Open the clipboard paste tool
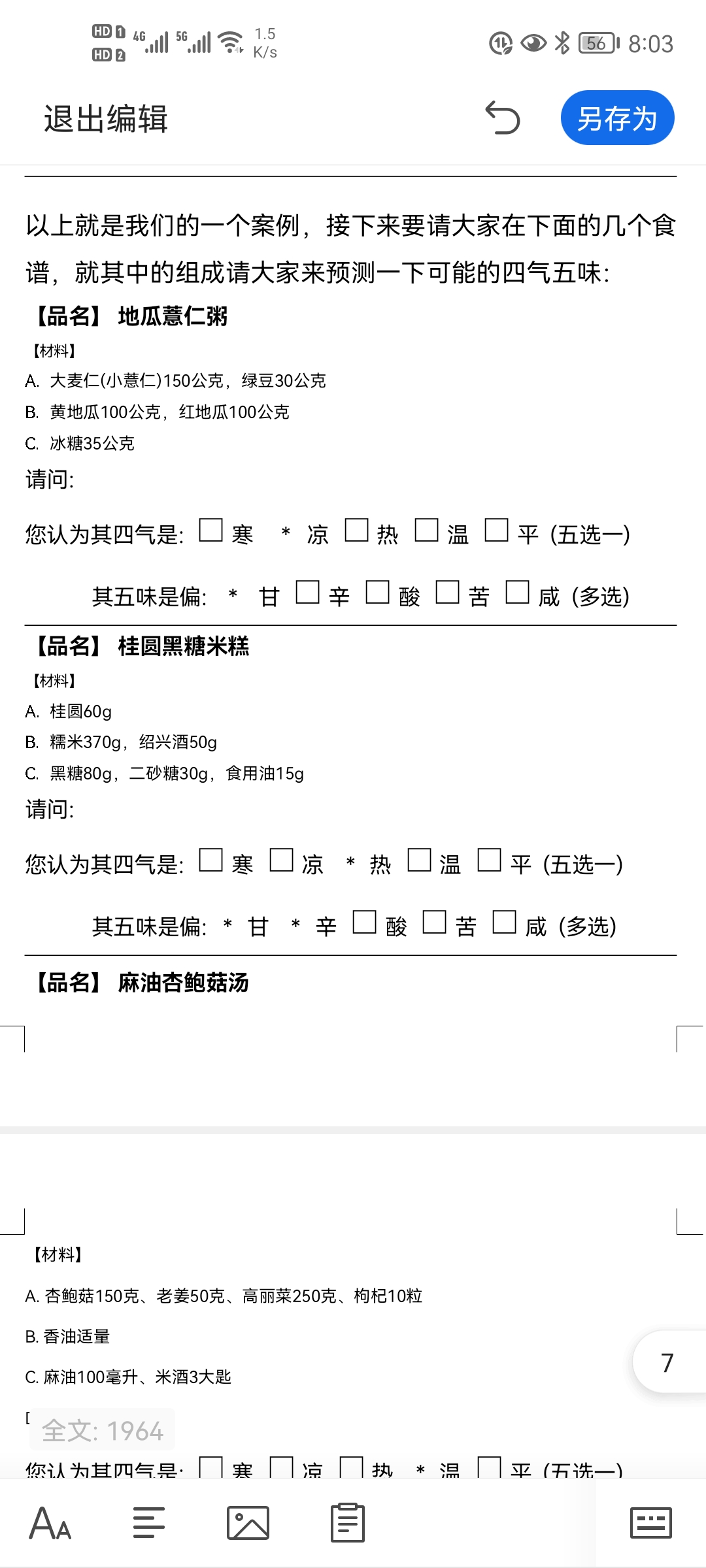 point(348,1523)
